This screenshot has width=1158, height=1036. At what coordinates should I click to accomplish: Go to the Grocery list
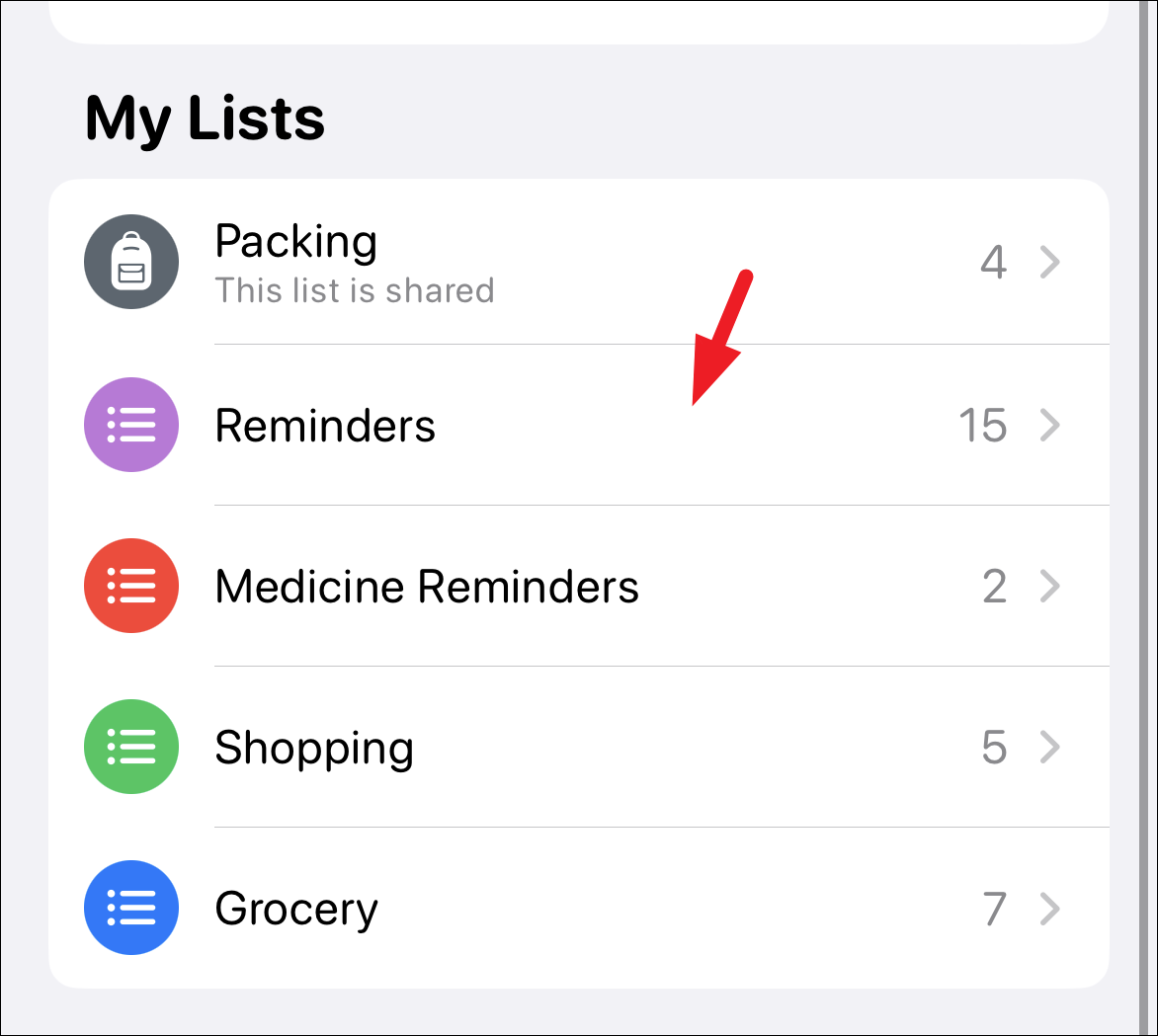(x=296, y=909)
